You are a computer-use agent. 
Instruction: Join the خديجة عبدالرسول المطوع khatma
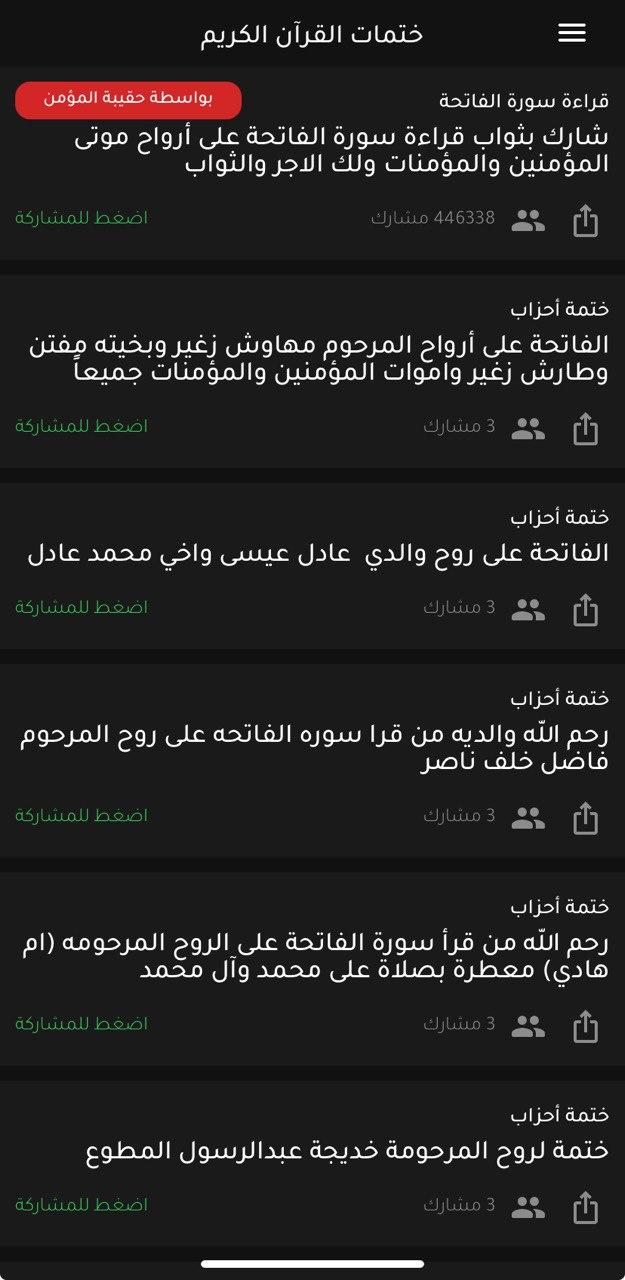pos(81,1205)
